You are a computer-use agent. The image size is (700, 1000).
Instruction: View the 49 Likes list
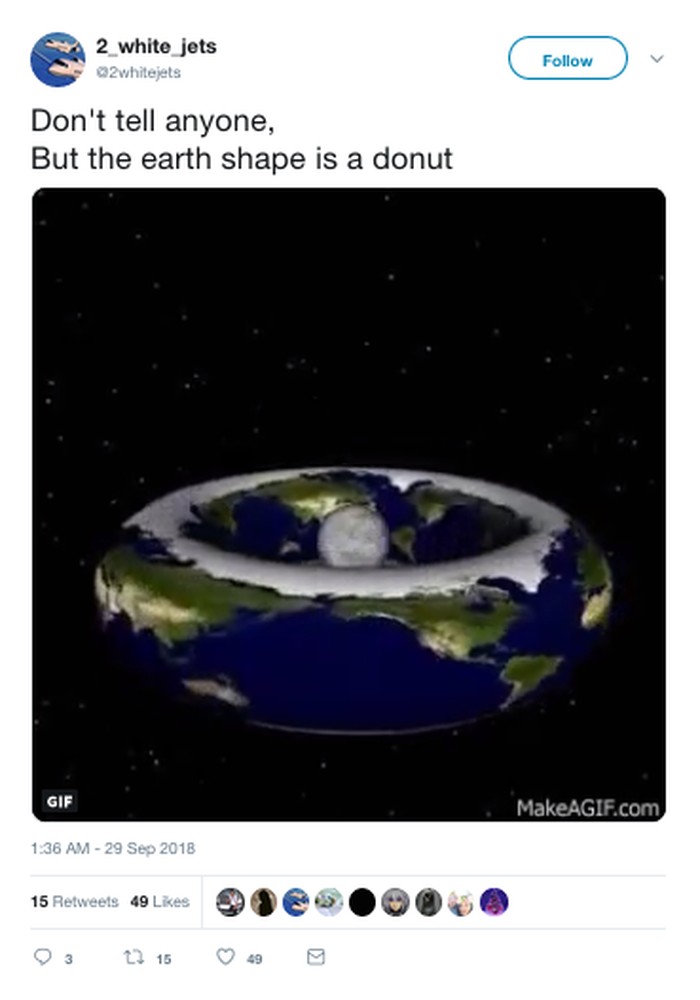(160, 901)
